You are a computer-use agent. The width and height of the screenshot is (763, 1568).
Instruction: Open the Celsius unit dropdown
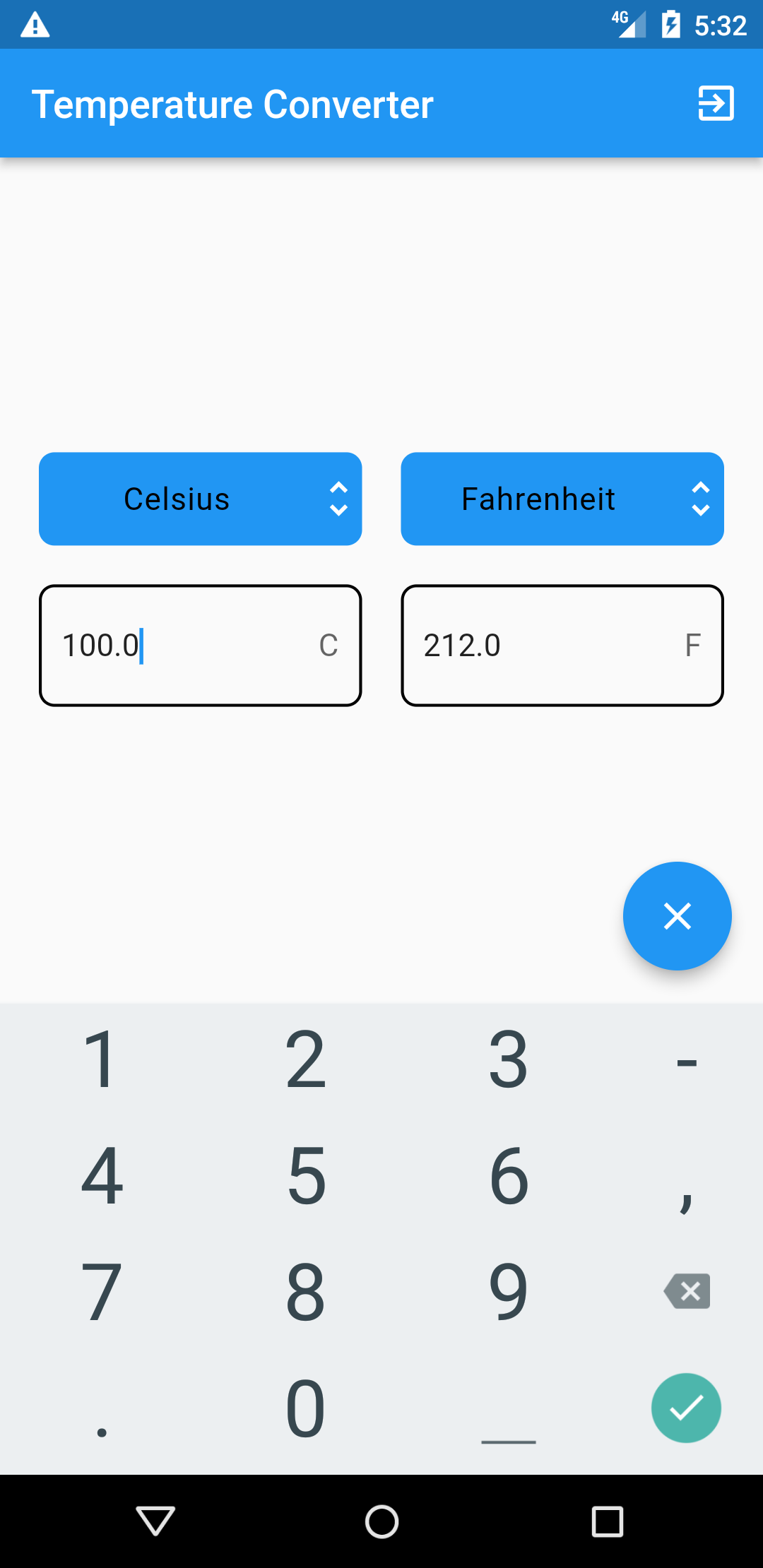tap(201, 499)
